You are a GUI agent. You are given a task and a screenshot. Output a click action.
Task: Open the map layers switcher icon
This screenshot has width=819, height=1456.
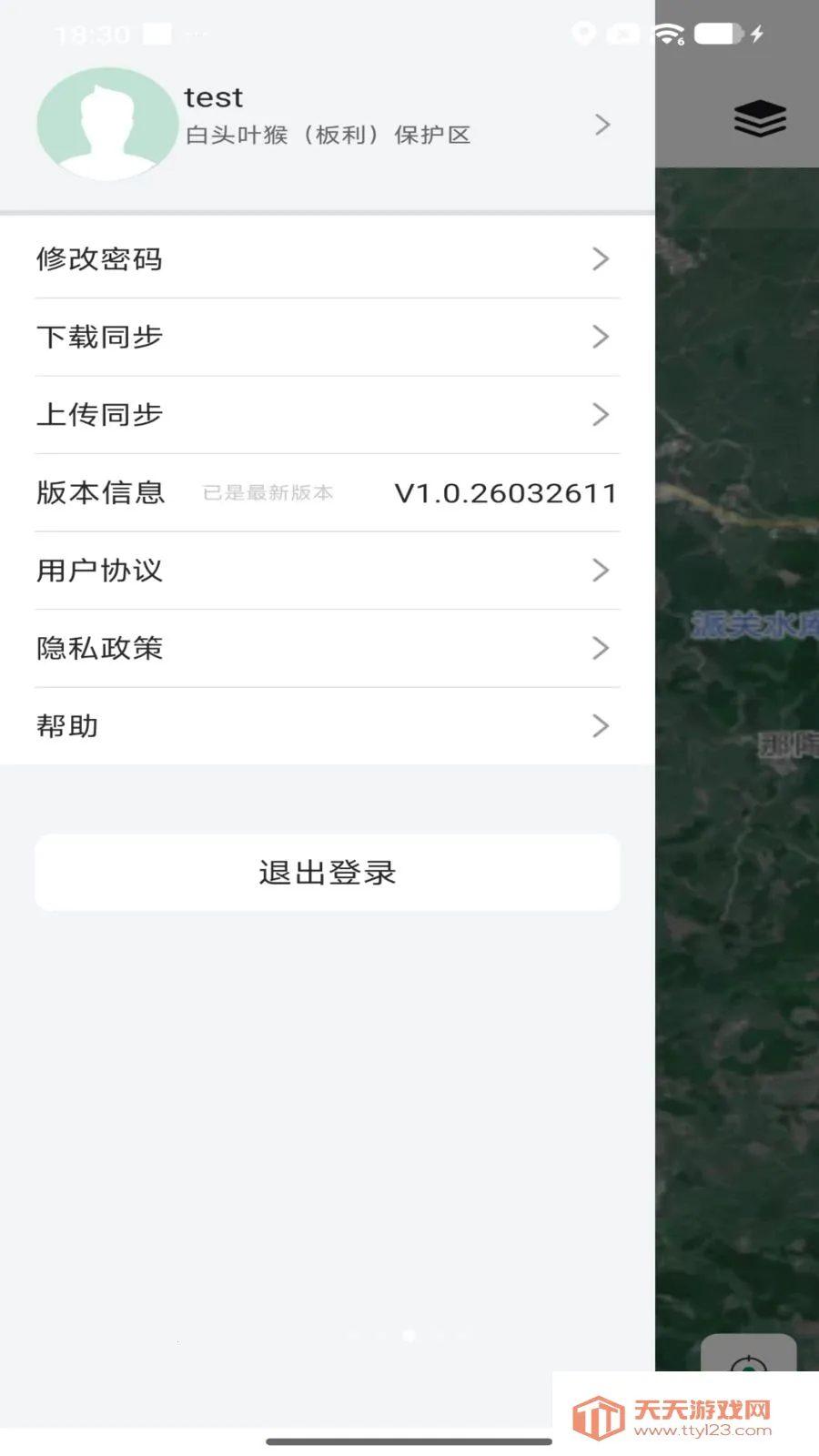761,118
